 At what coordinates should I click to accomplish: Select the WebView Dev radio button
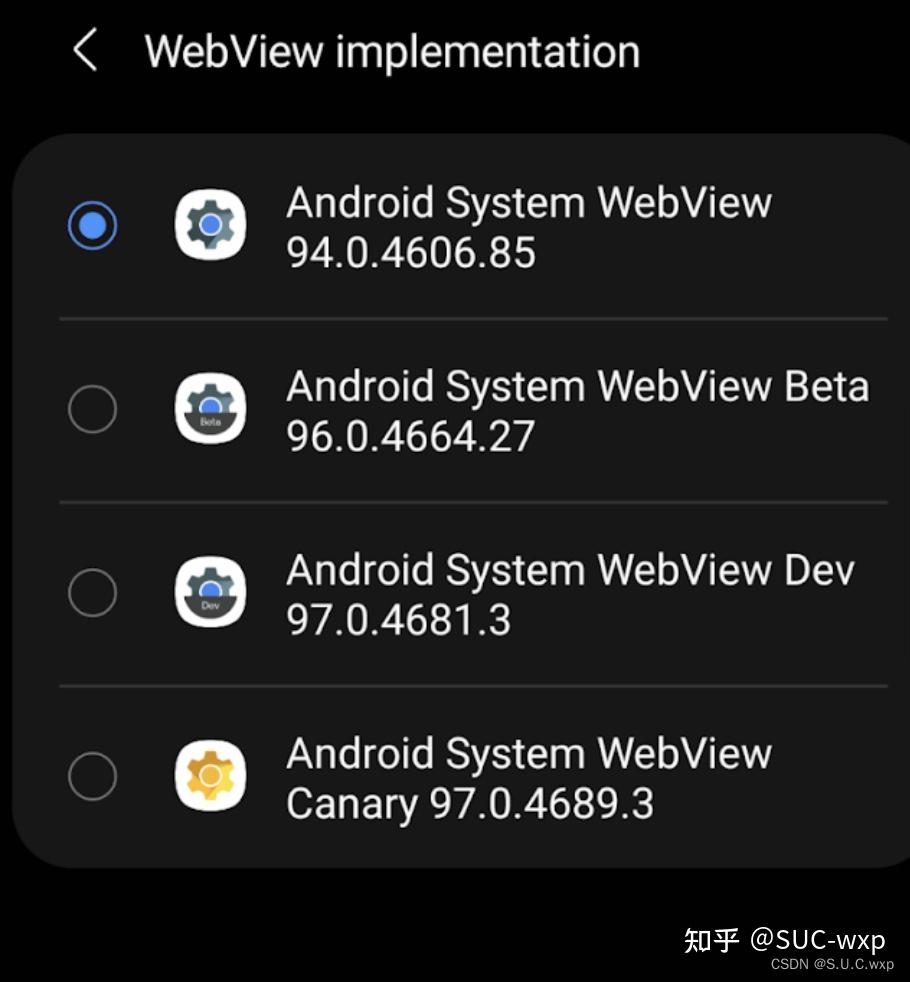coord(92,592)
